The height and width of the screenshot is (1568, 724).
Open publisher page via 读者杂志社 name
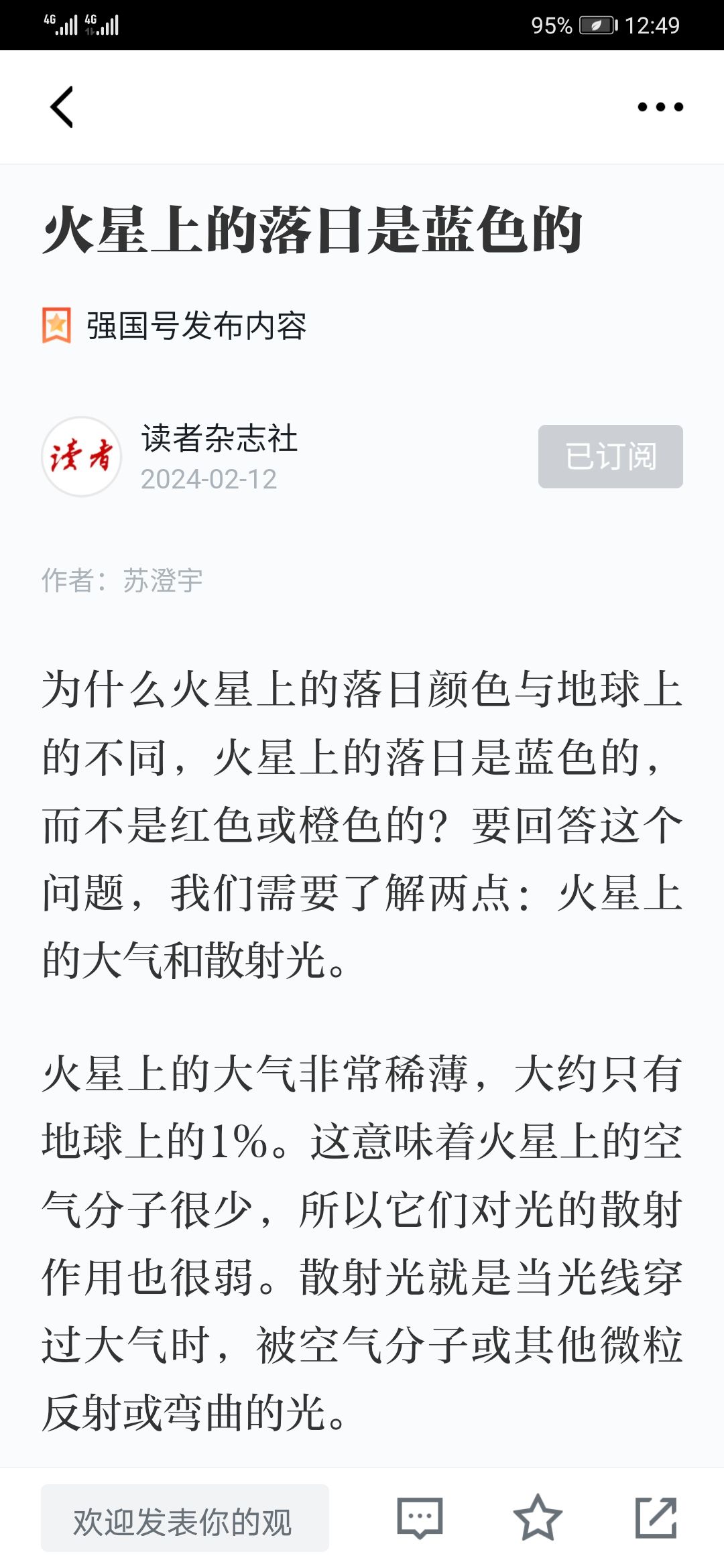219,439
